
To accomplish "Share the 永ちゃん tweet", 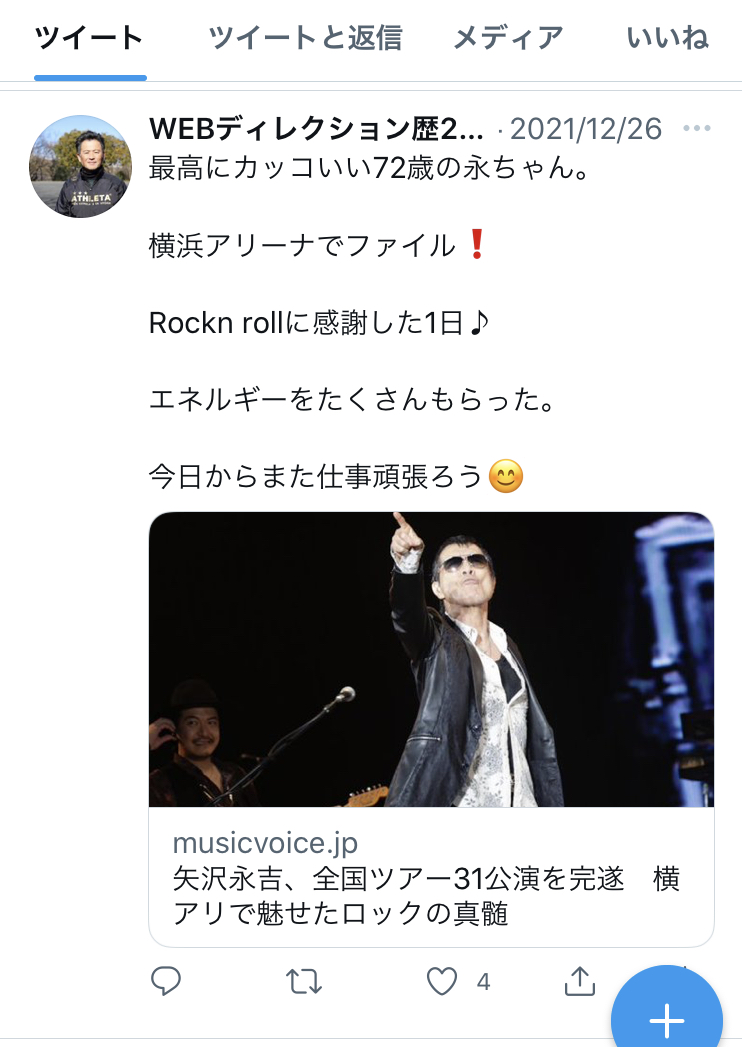I will click(580, 982).
